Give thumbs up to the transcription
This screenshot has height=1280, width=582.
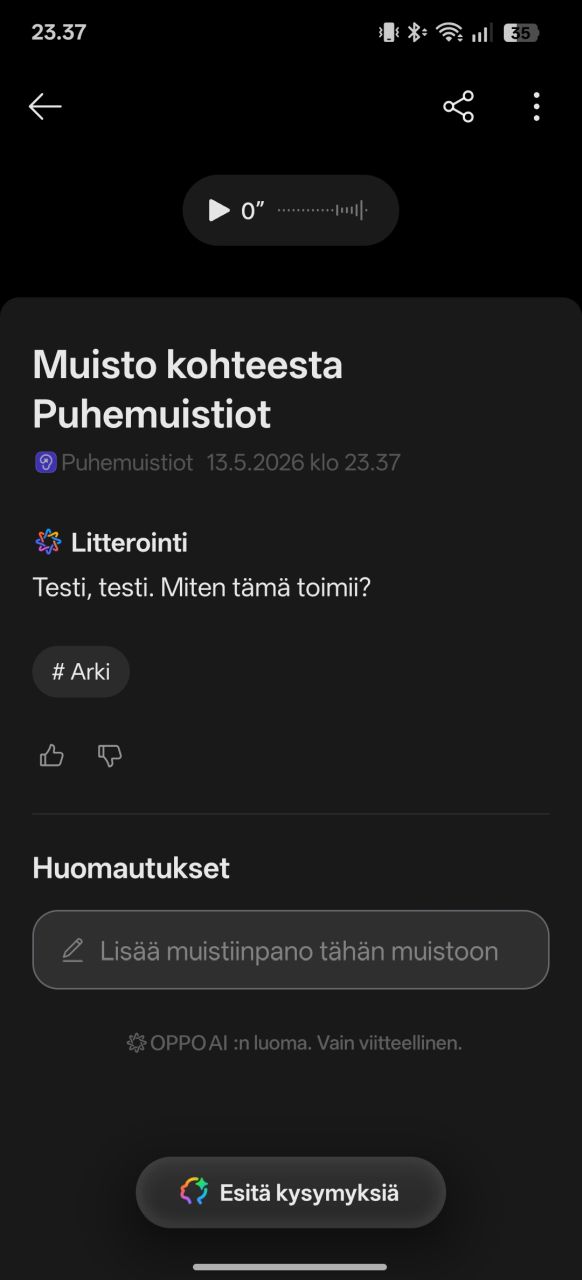pos(51,756)
